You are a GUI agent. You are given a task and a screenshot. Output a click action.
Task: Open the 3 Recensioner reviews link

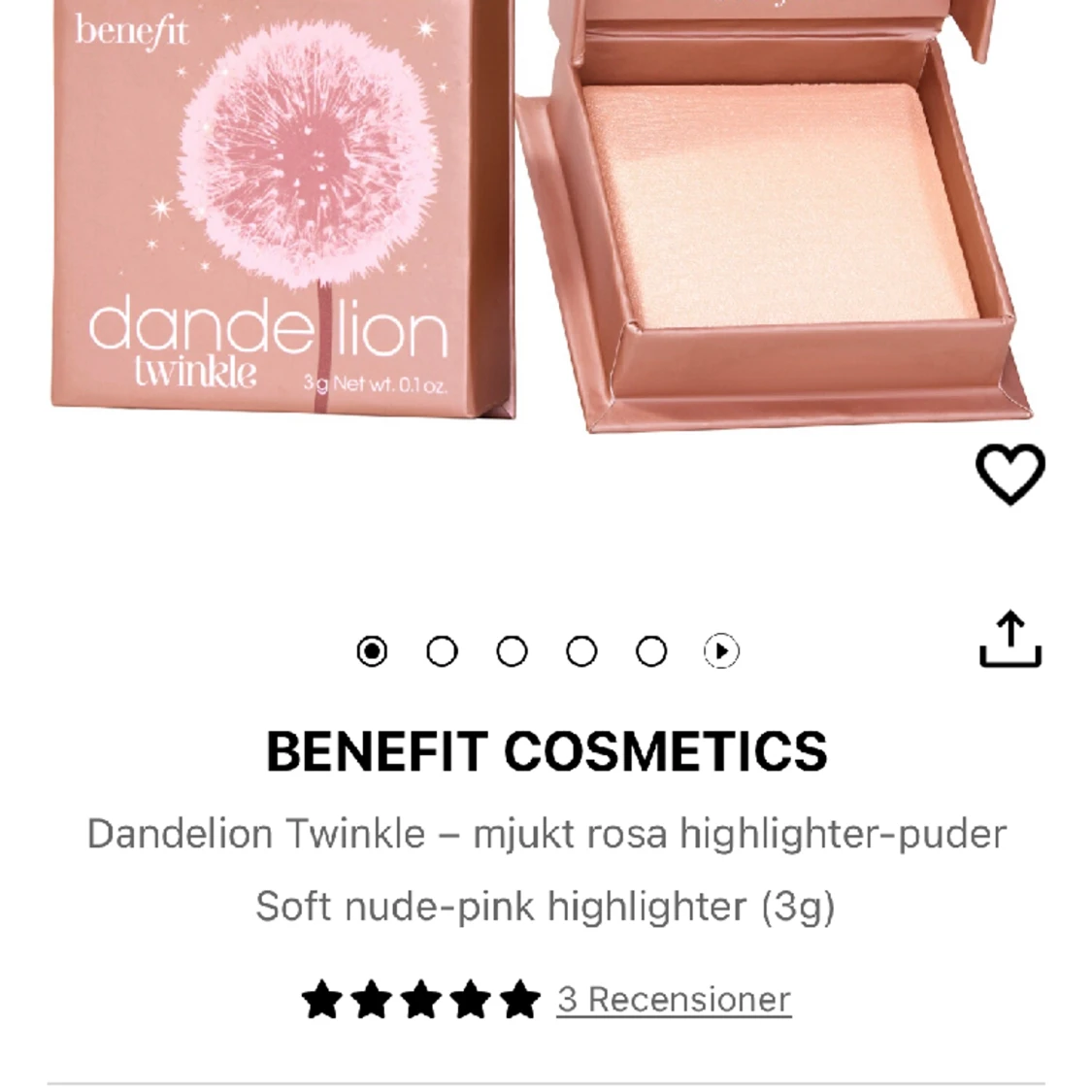(x=674, y=999)
